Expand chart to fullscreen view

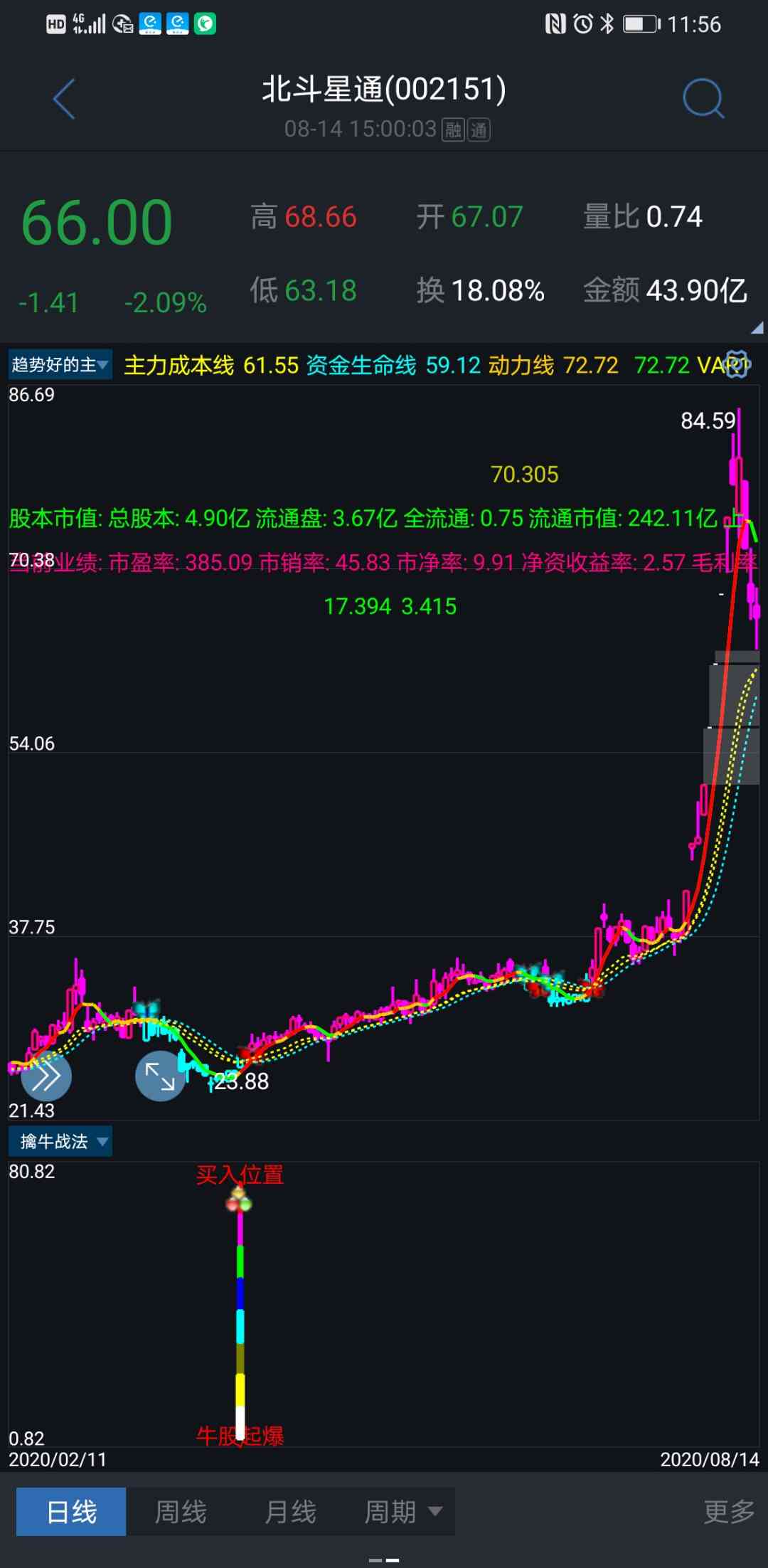pyautogui.click(x=160, y=1076)
